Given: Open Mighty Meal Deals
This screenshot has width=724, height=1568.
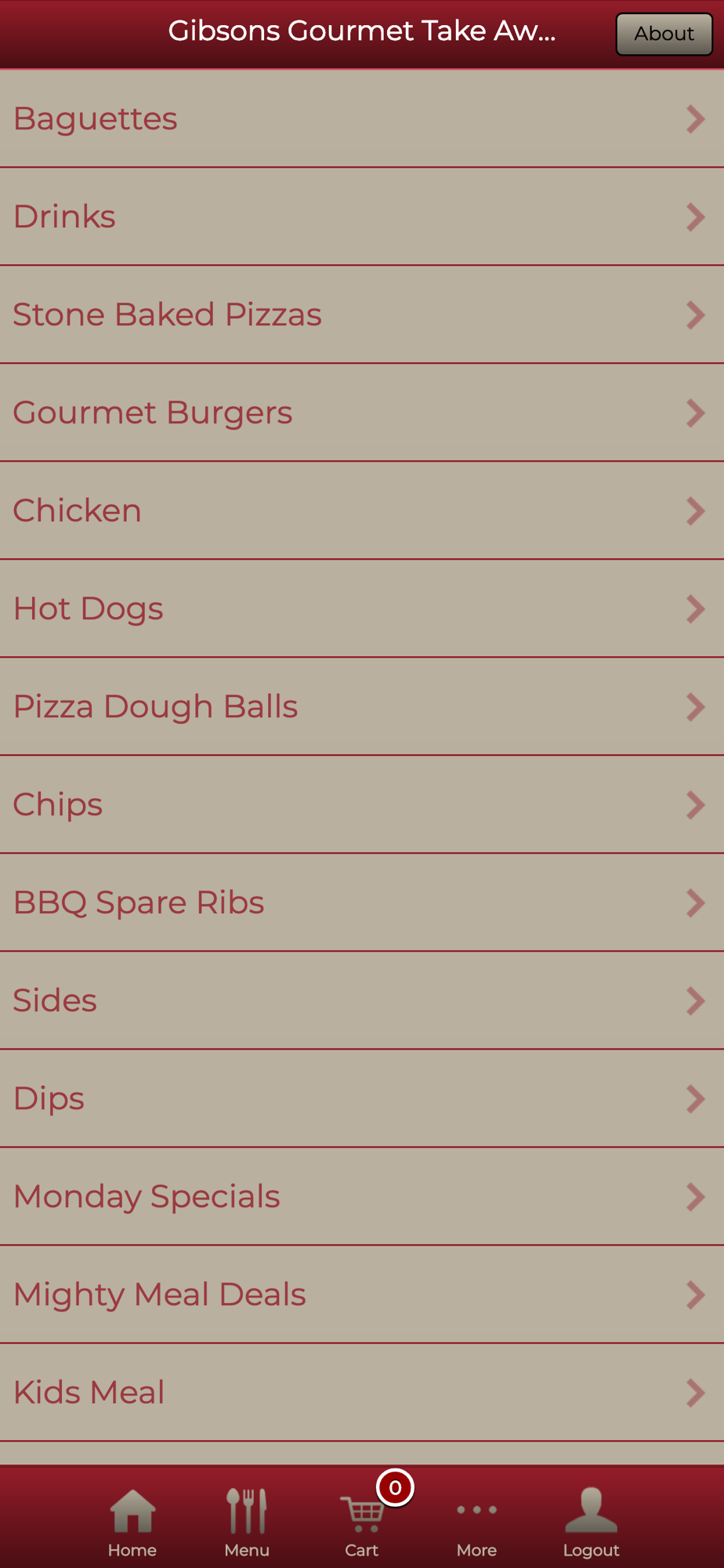Looking at the screenshot, I should (360, 1295).
